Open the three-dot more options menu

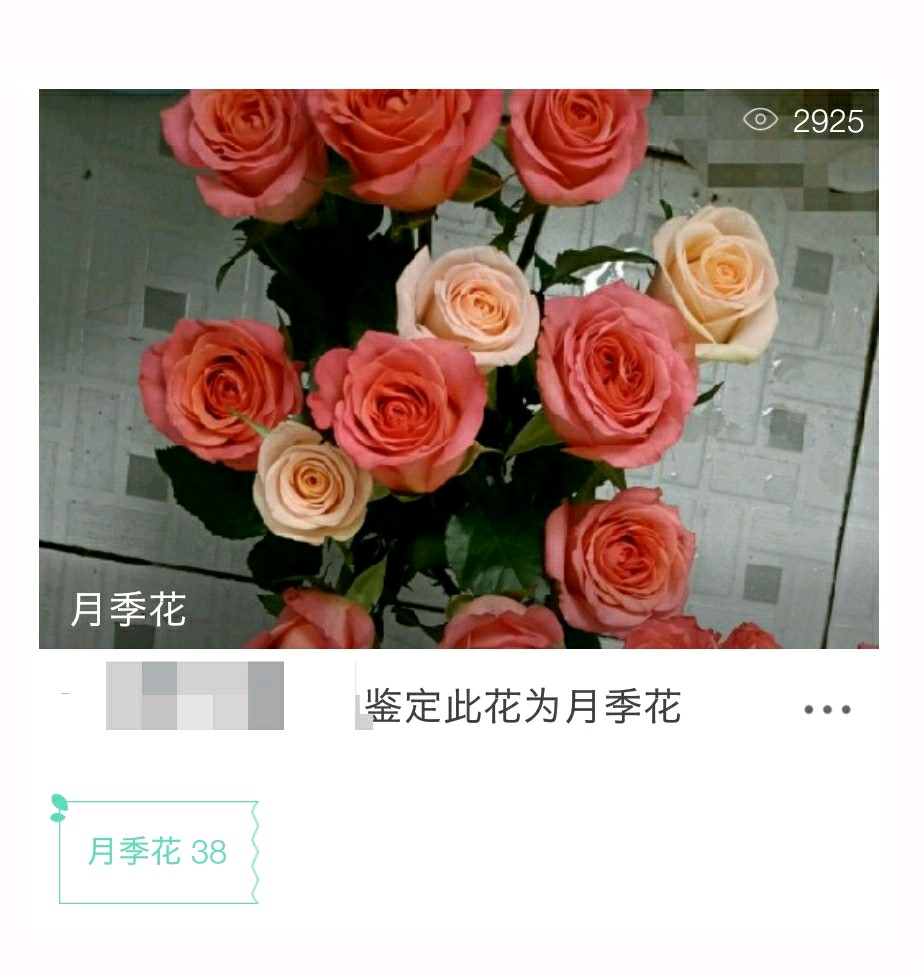point(827,710)
